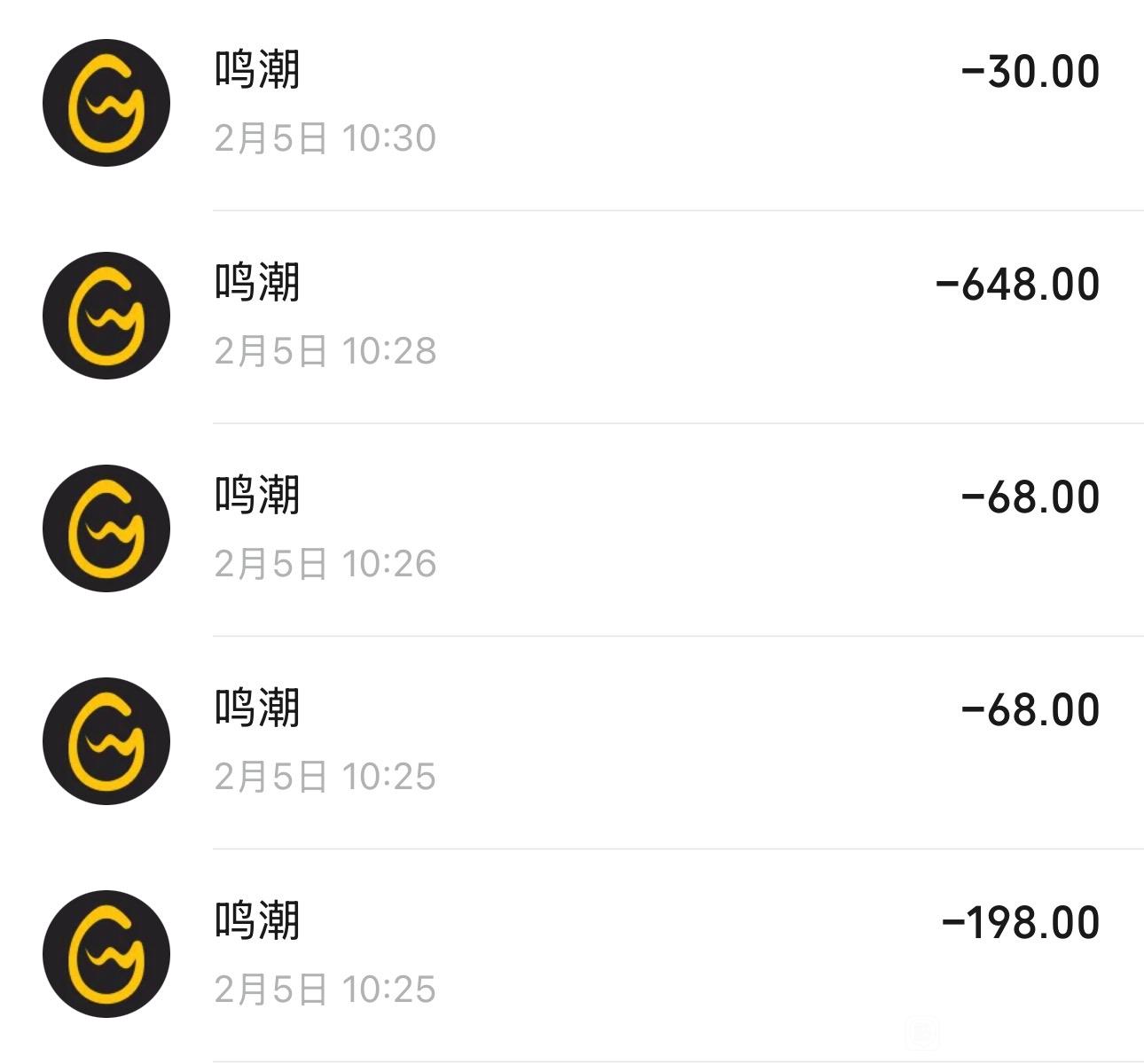Open the -68.00 鸣潮 payment at 10:26
Viewport: 1144px width, 1064px height.
tap(572, 529)
